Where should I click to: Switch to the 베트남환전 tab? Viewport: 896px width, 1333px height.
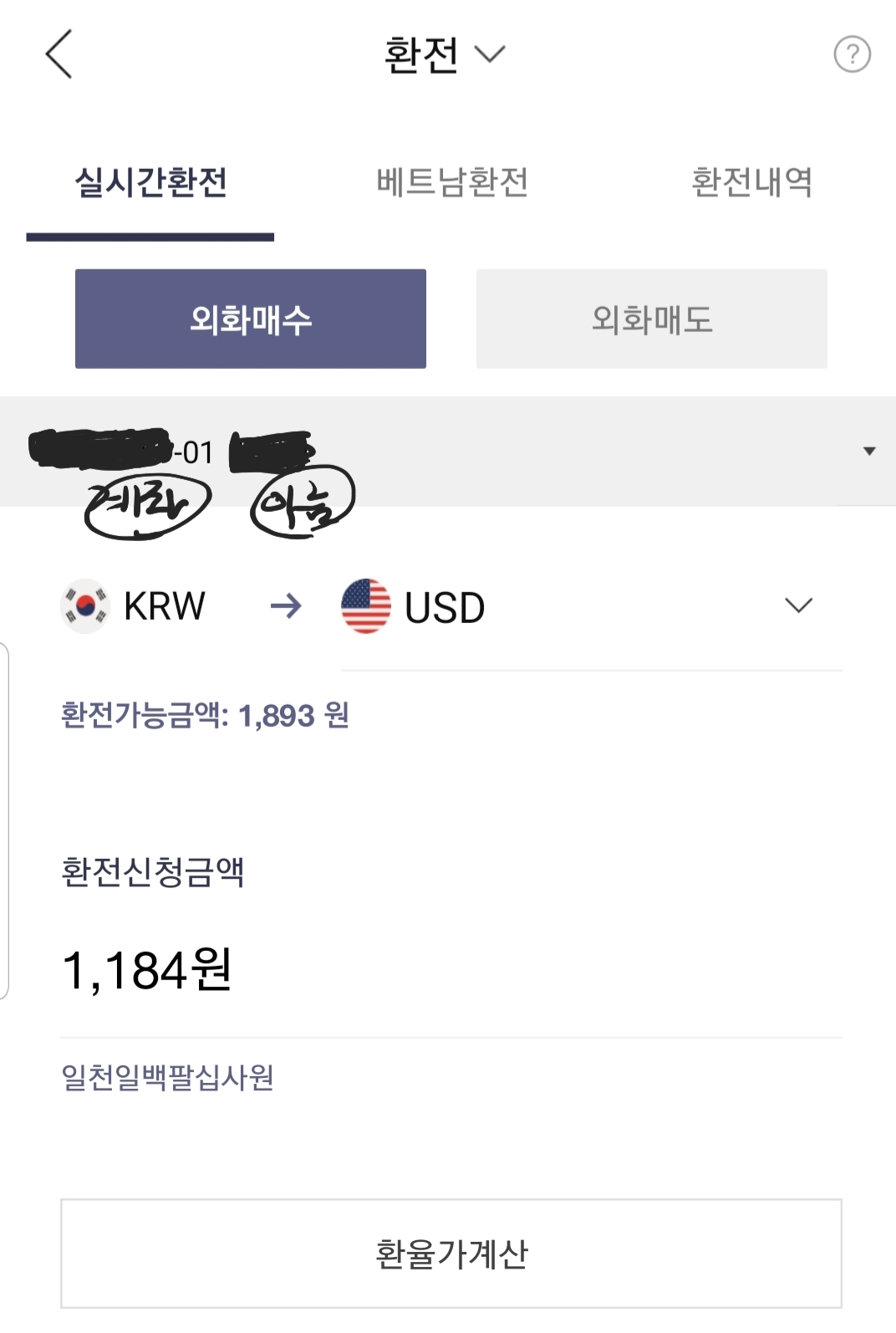pyautogui.click(x=451, y=182)
